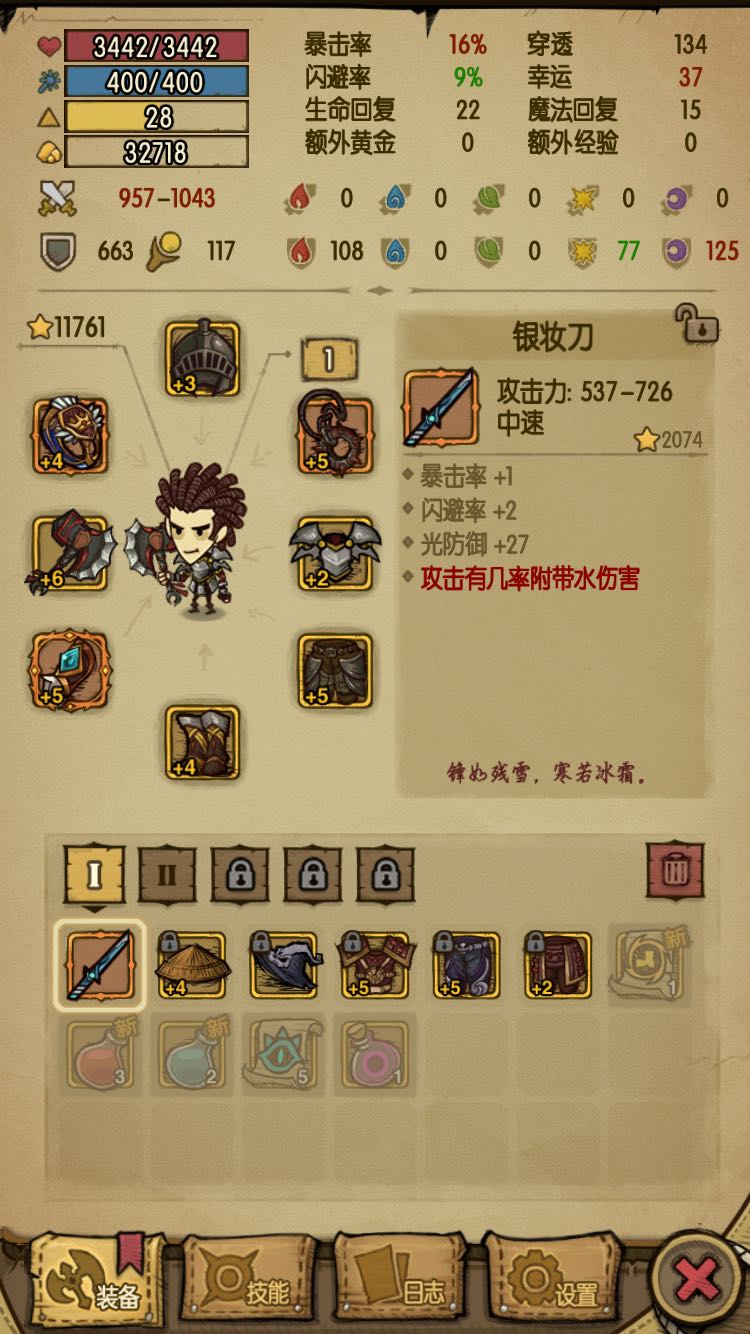This screenshot has height=1334, width=750.
Task: Tap the red trash can button
Action: (x=675, y=869)
